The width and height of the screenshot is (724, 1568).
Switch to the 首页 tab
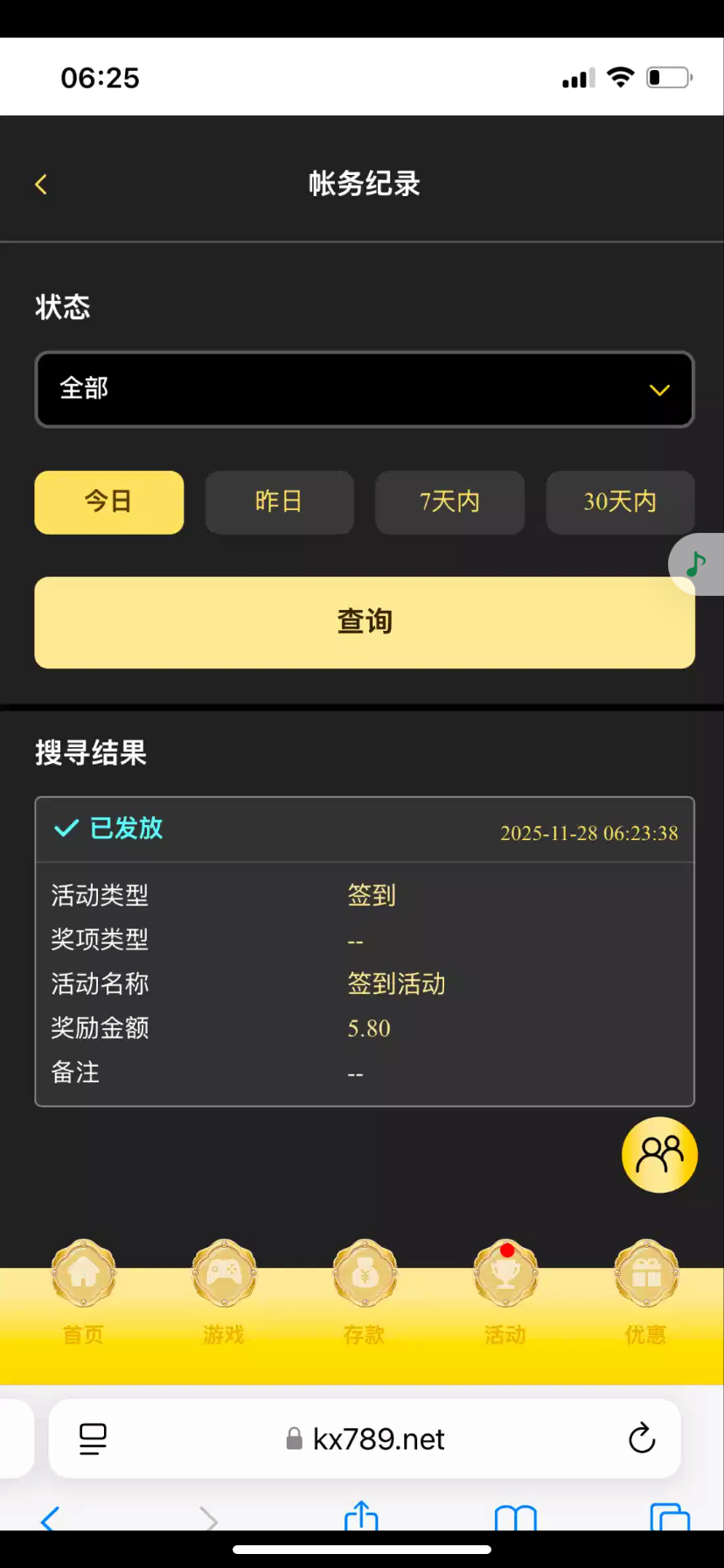click(83, 1290)
